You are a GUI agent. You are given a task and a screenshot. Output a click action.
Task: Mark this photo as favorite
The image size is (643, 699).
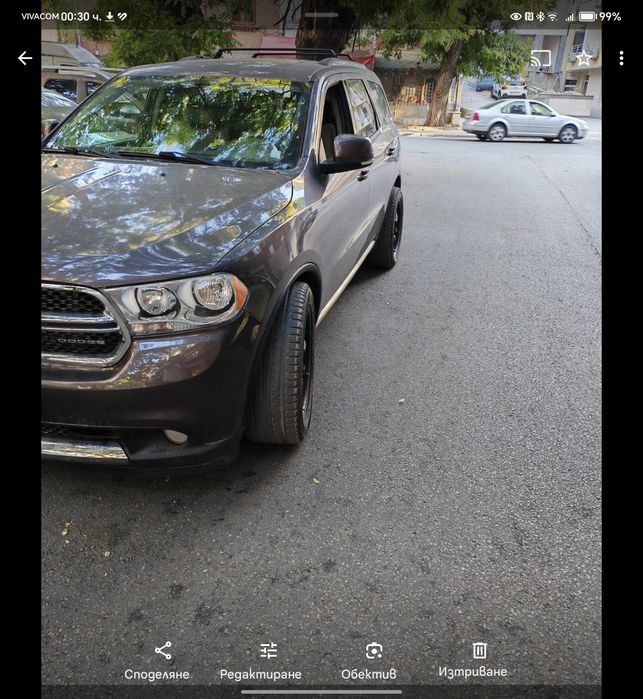click(x=583, y=58)
